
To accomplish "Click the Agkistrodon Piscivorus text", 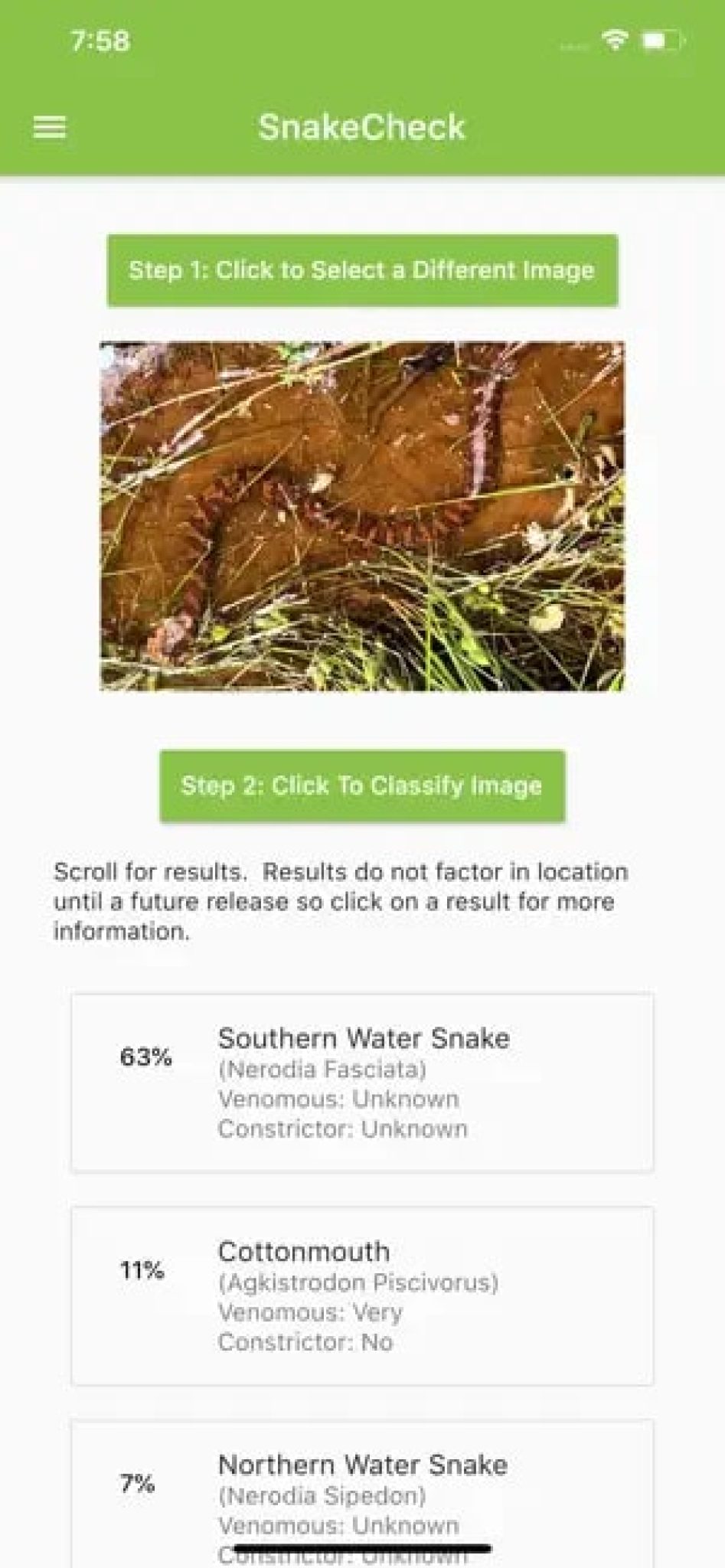I will (358, 1282).
